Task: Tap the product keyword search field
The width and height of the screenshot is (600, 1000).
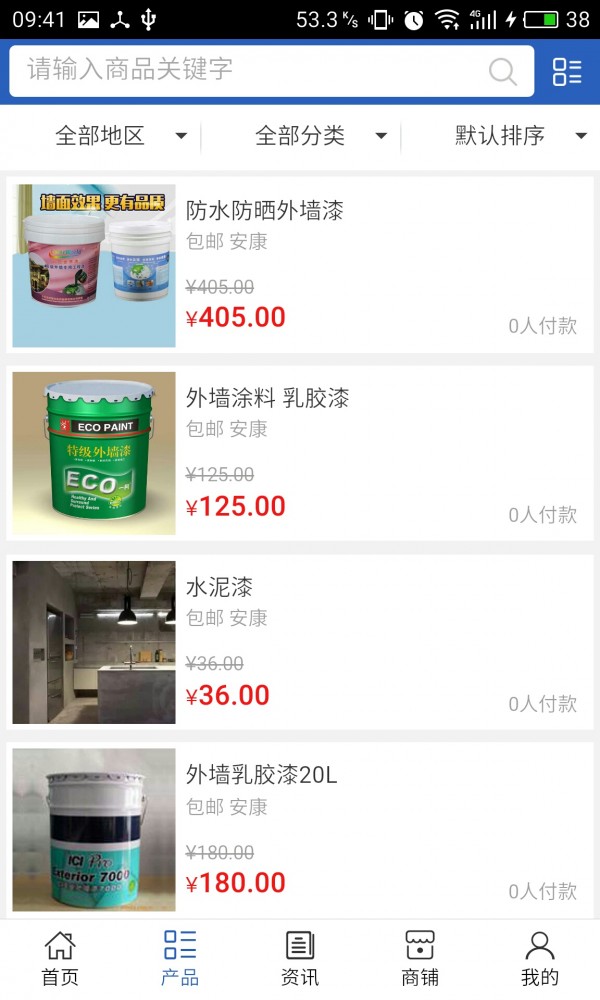Action: [250, 70]
